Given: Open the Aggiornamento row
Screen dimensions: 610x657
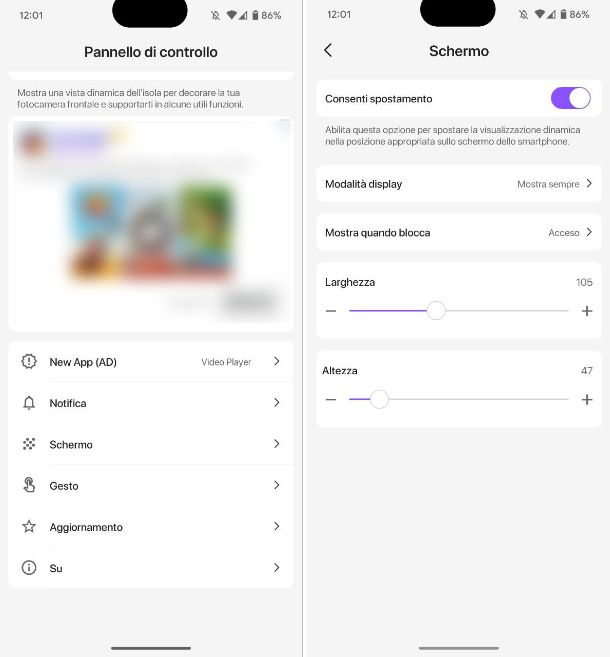Looking at the screenshot, I should 150,527.
